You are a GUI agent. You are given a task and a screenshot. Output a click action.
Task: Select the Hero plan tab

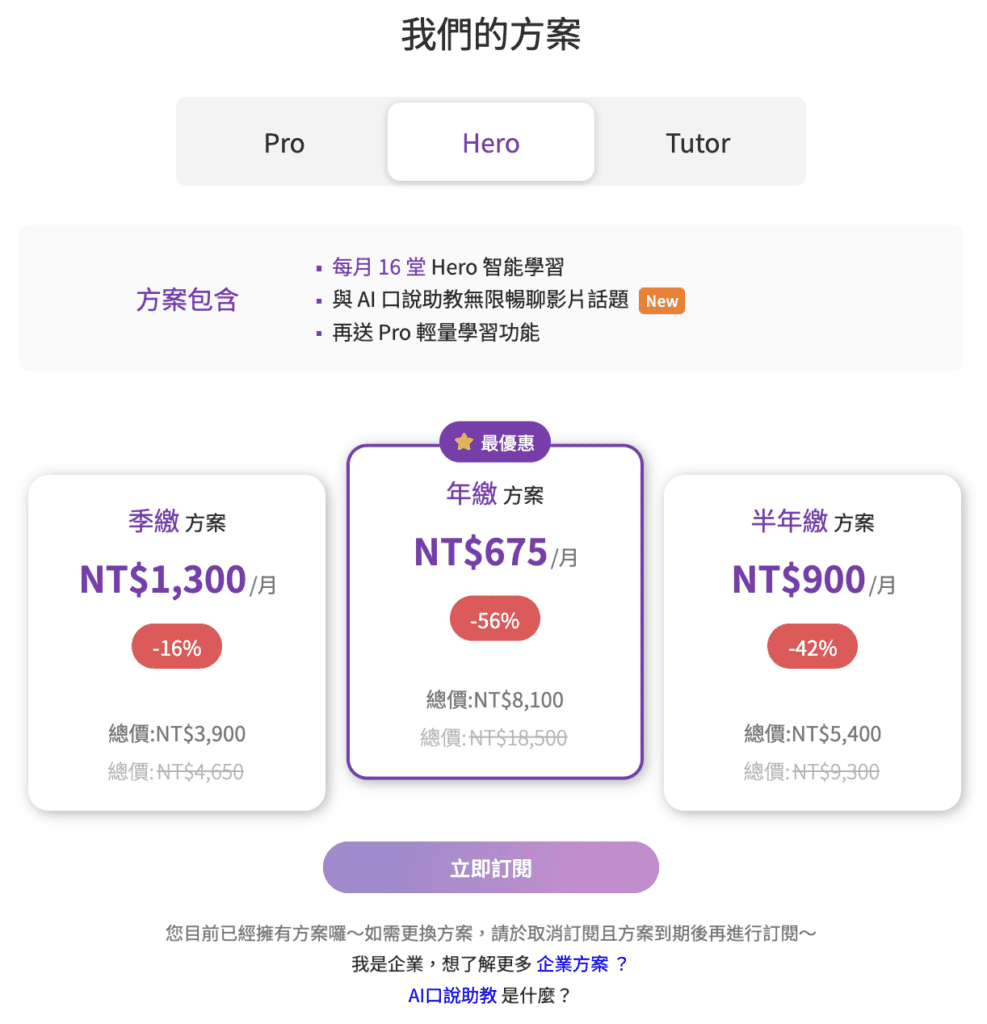[491, 143]
